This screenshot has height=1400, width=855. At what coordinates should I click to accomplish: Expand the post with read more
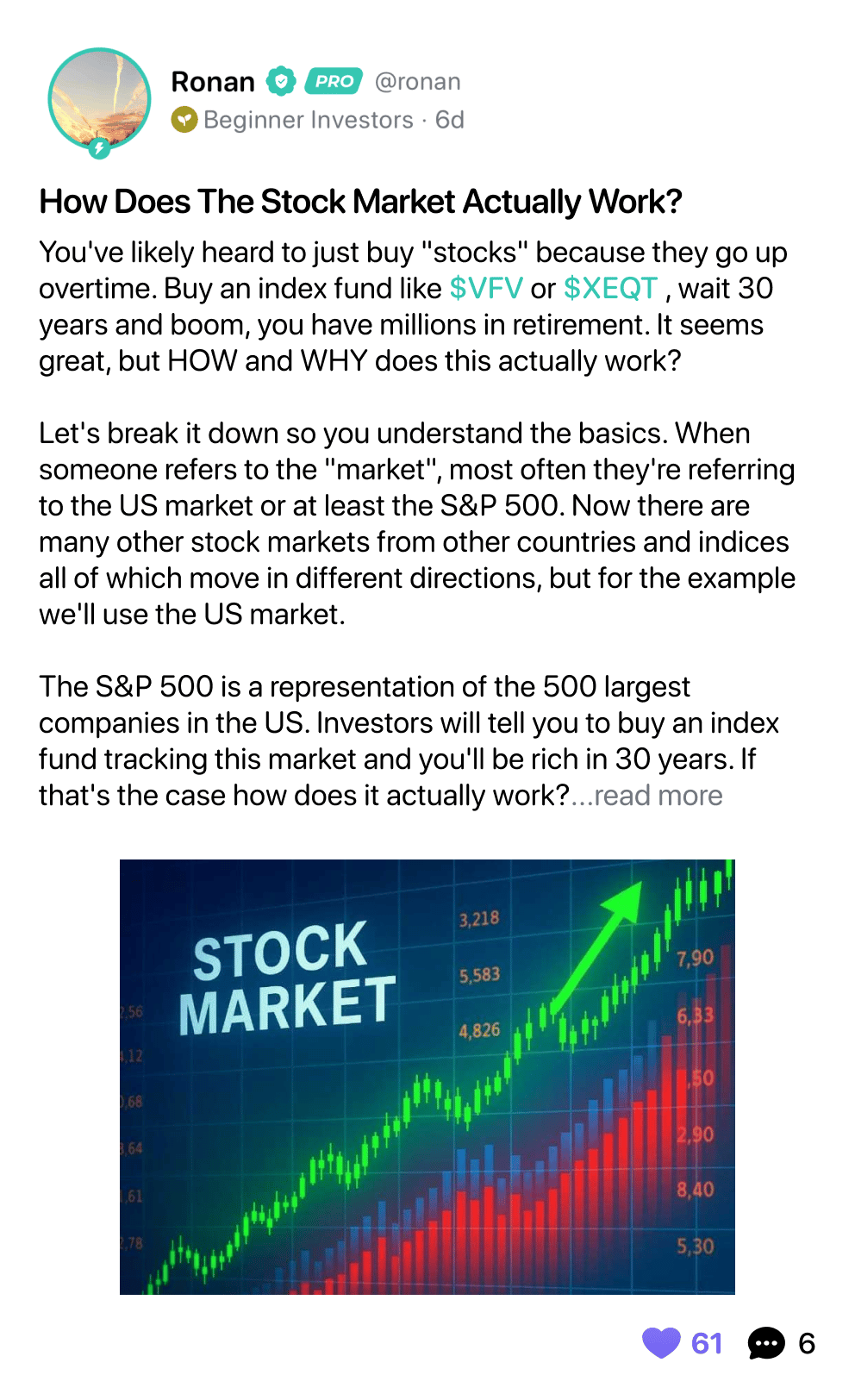[x=658, y=796]
